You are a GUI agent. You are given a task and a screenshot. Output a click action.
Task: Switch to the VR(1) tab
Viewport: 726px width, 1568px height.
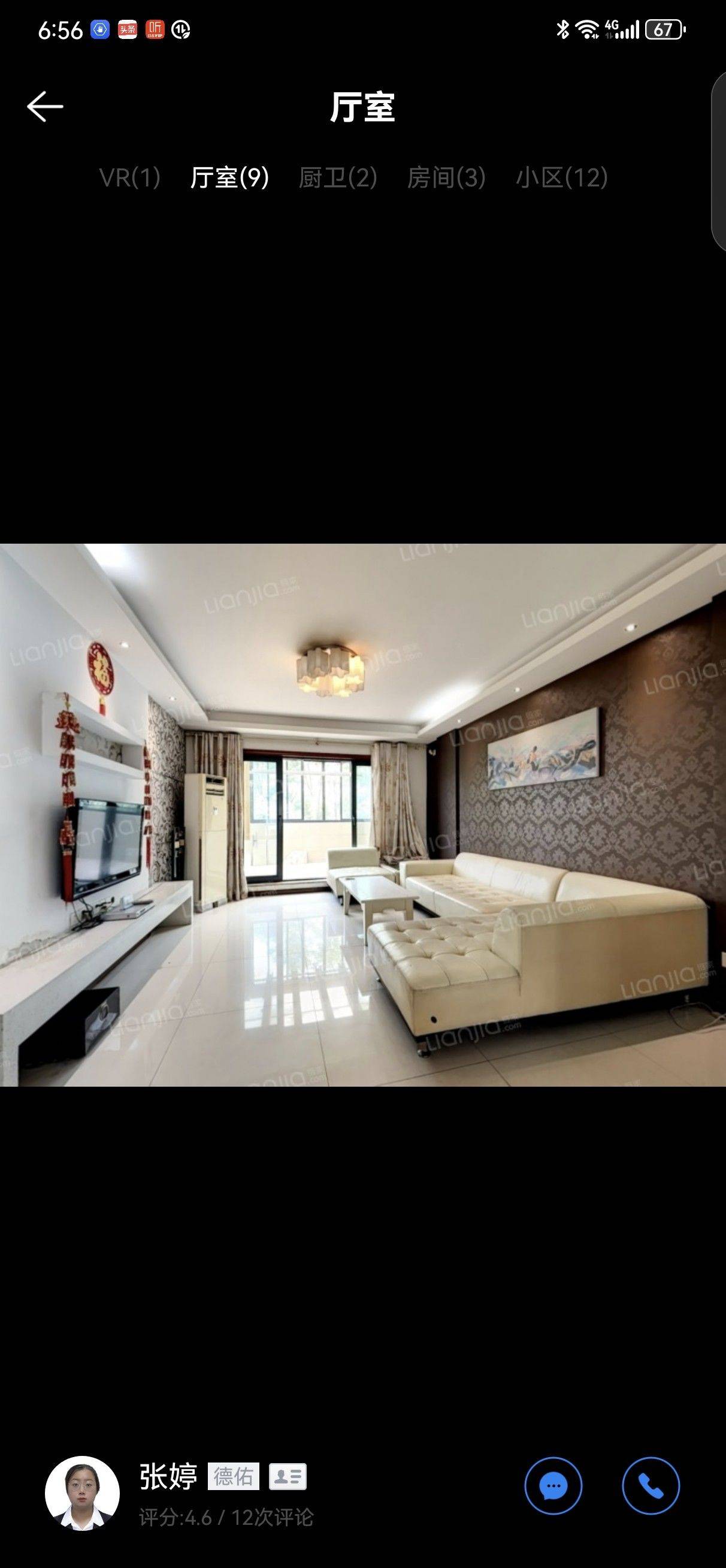click(129, 178)
